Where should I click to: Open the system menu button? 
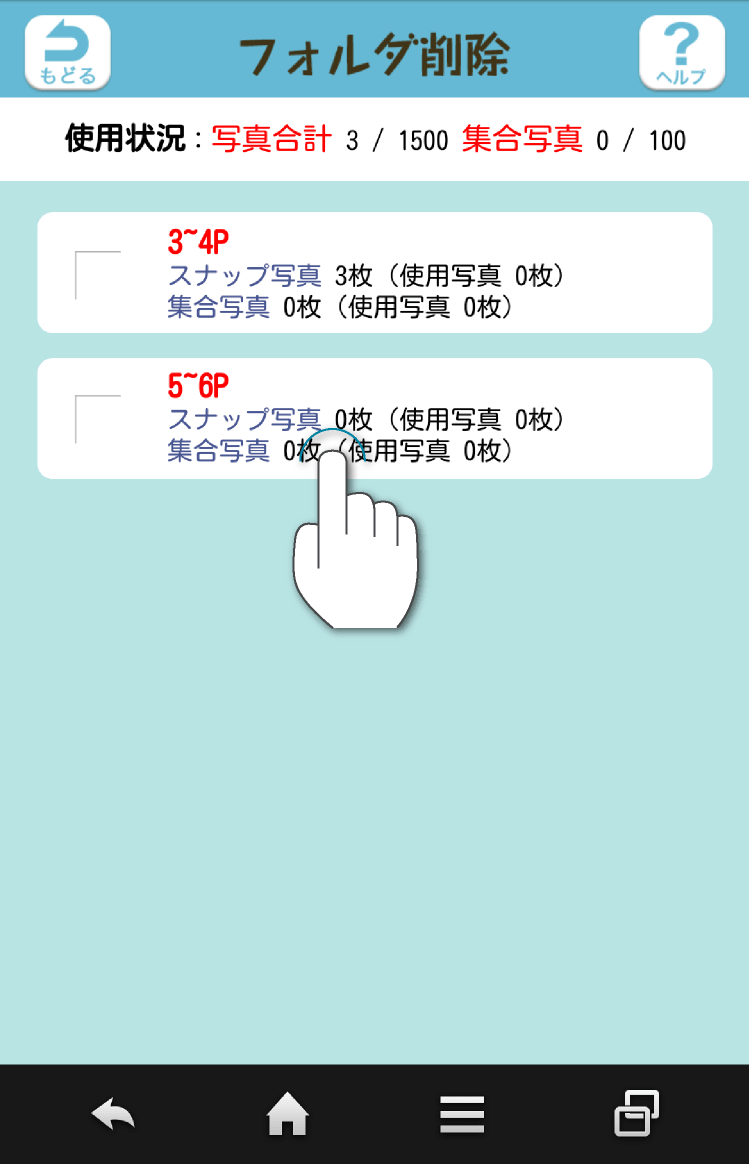pyautogui.click(x=462, y=1114)
